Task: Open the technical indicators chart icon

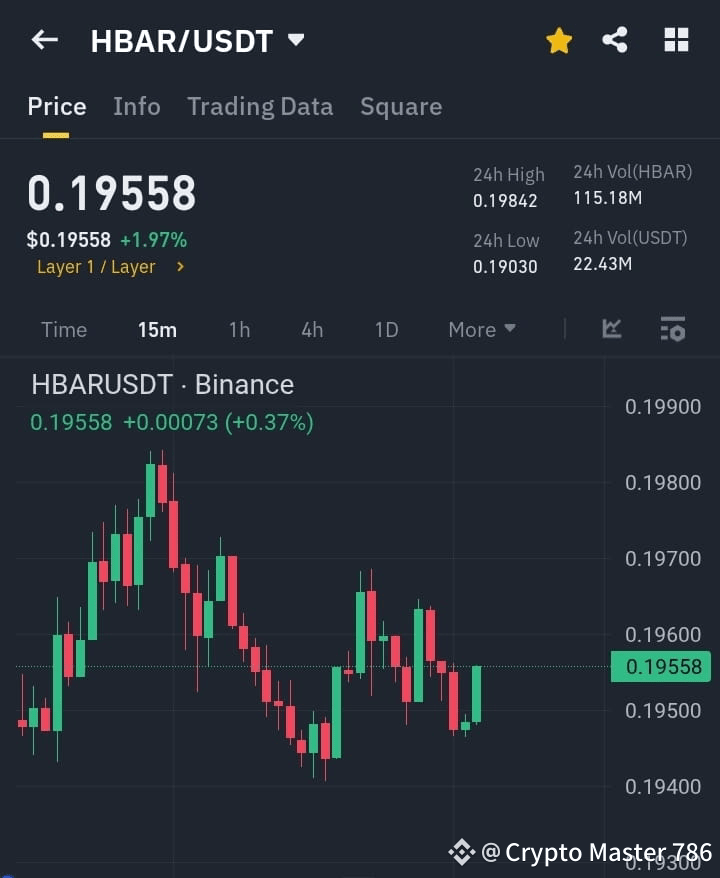Action: [x=611, y=329]
